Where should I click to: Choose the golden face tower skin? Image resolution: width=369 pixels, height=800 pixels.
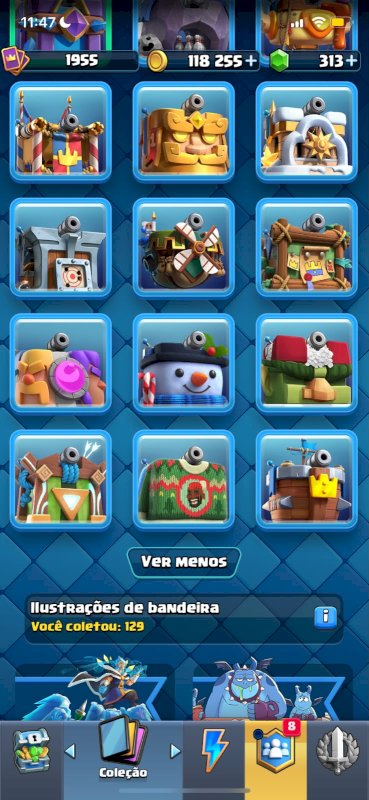(184, 132)
